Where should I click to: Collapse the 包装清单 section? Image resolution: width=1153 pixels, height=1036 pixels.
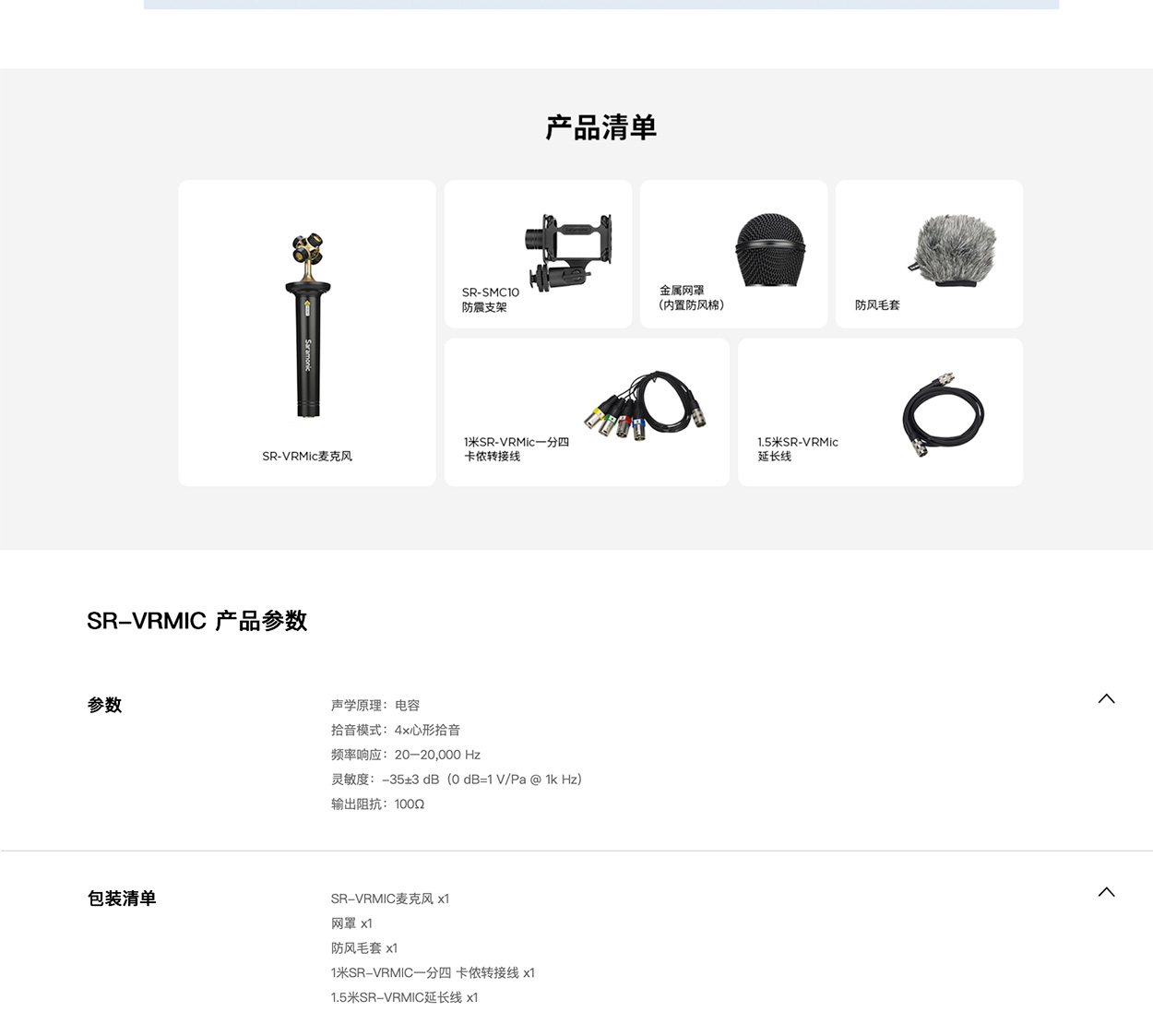[x=1106, y=892]
